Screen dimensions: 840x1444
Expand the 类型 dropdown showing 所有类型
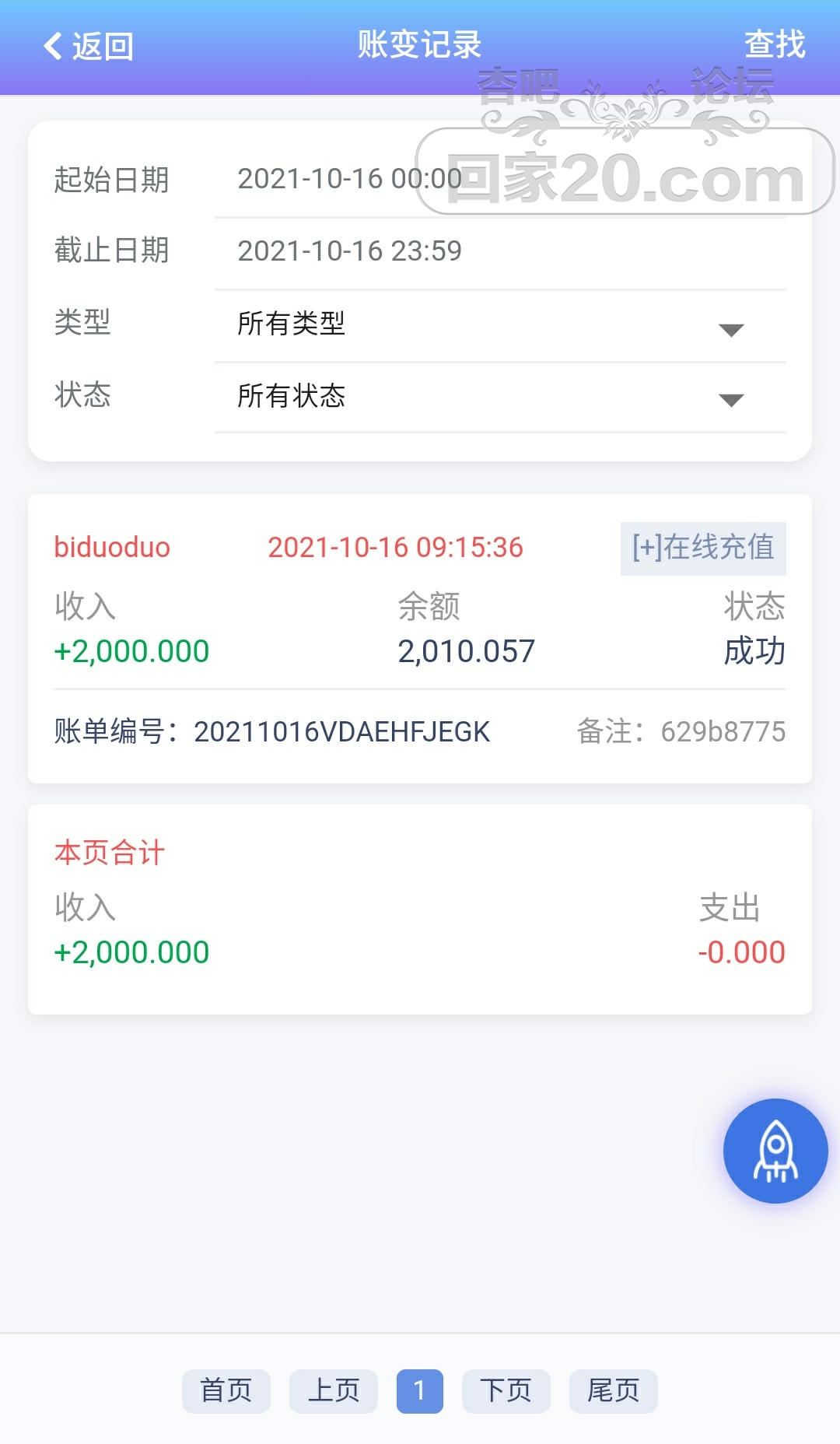click(500, 324)
